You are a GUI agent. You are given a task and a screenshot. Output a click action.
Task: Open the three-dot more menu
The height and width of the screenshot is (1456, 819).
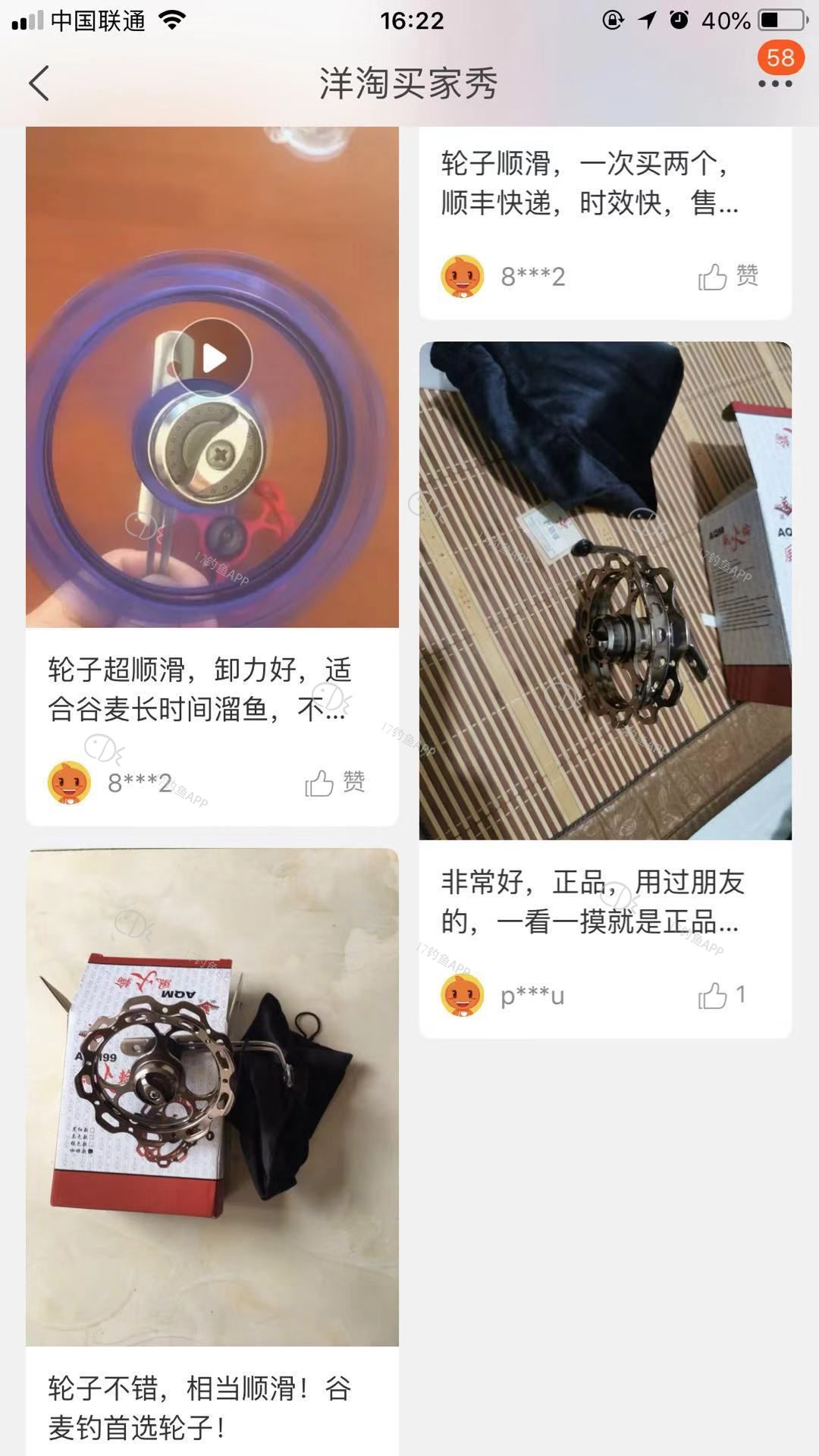[x=774, y=83]
